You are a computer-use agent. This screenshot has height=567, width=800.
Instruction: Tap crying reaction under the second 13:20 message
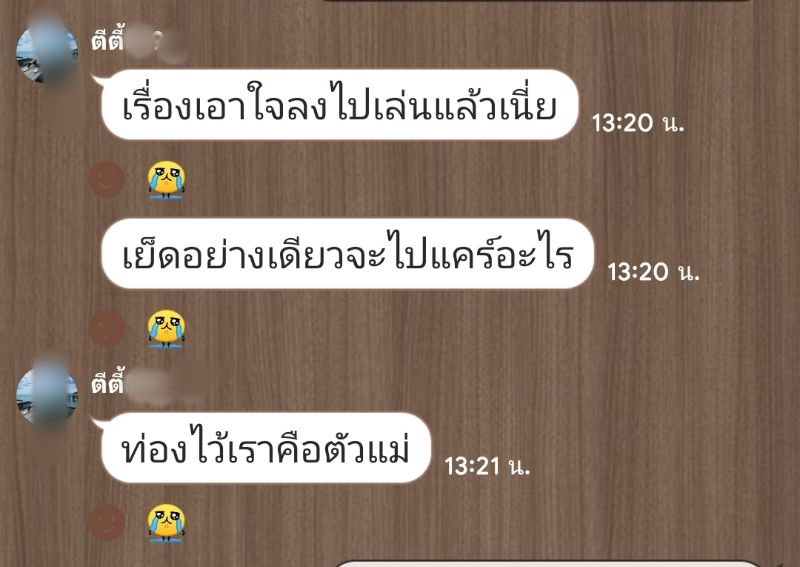pos(167,328)
